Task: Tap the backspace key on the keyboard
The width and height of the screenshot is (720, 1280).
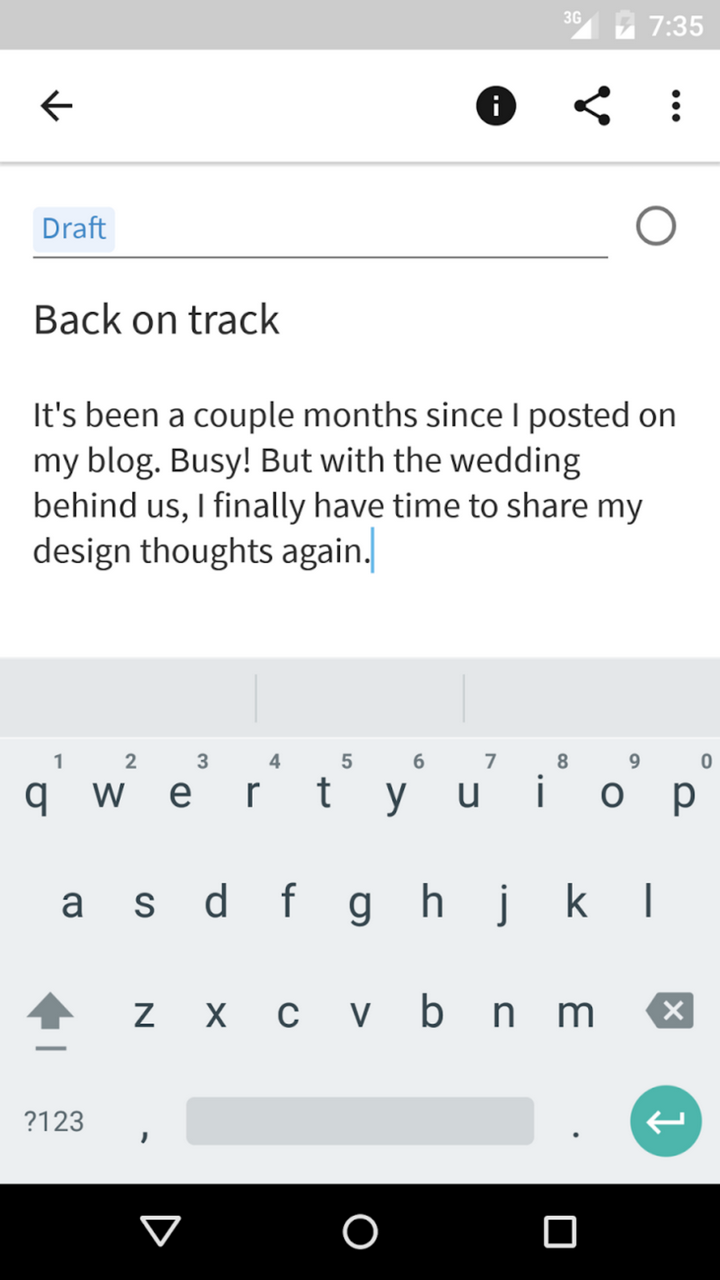Action: pos(670,1012)
